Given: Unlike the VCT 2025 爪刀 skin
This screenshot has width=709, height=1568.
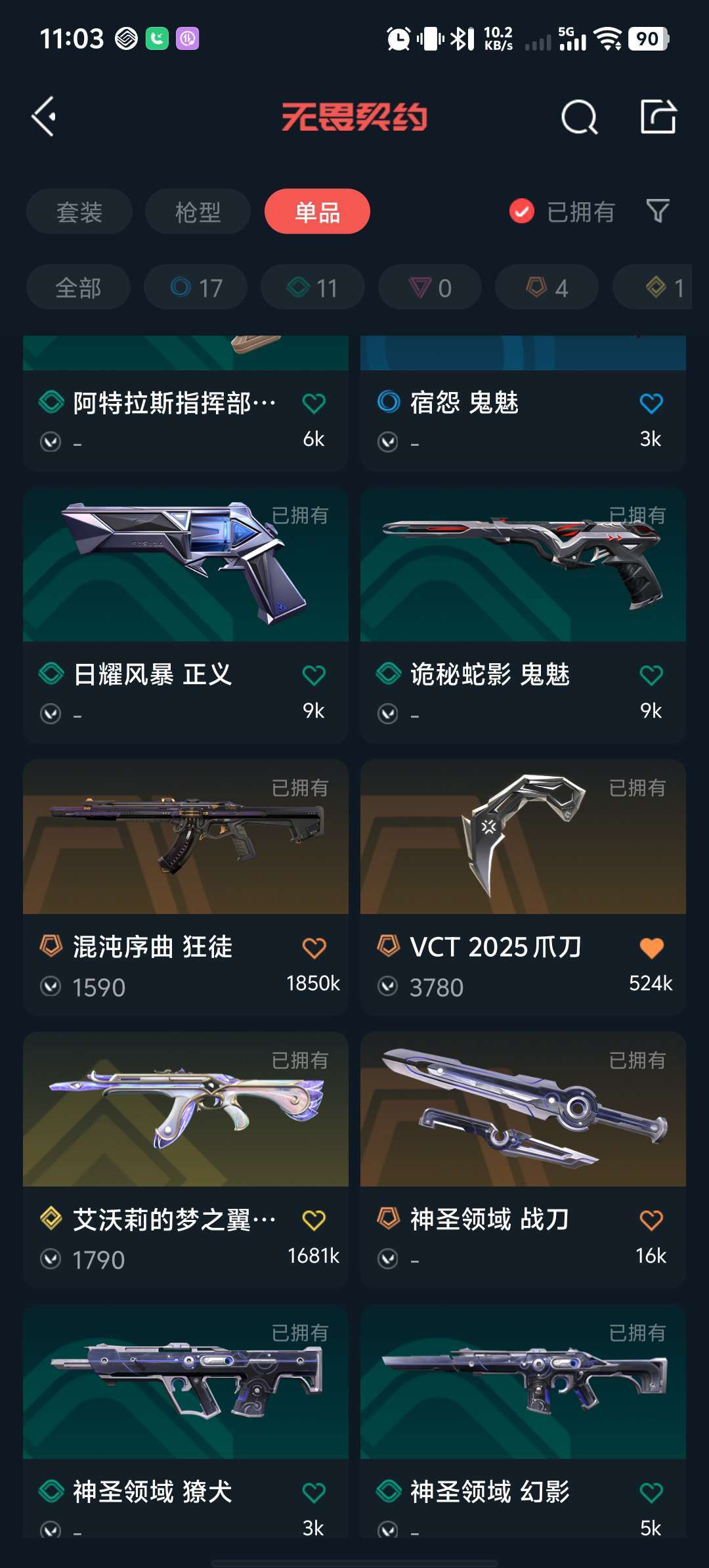Looking at the screenshot, I should pyautogui.click(x=651, y=947).
